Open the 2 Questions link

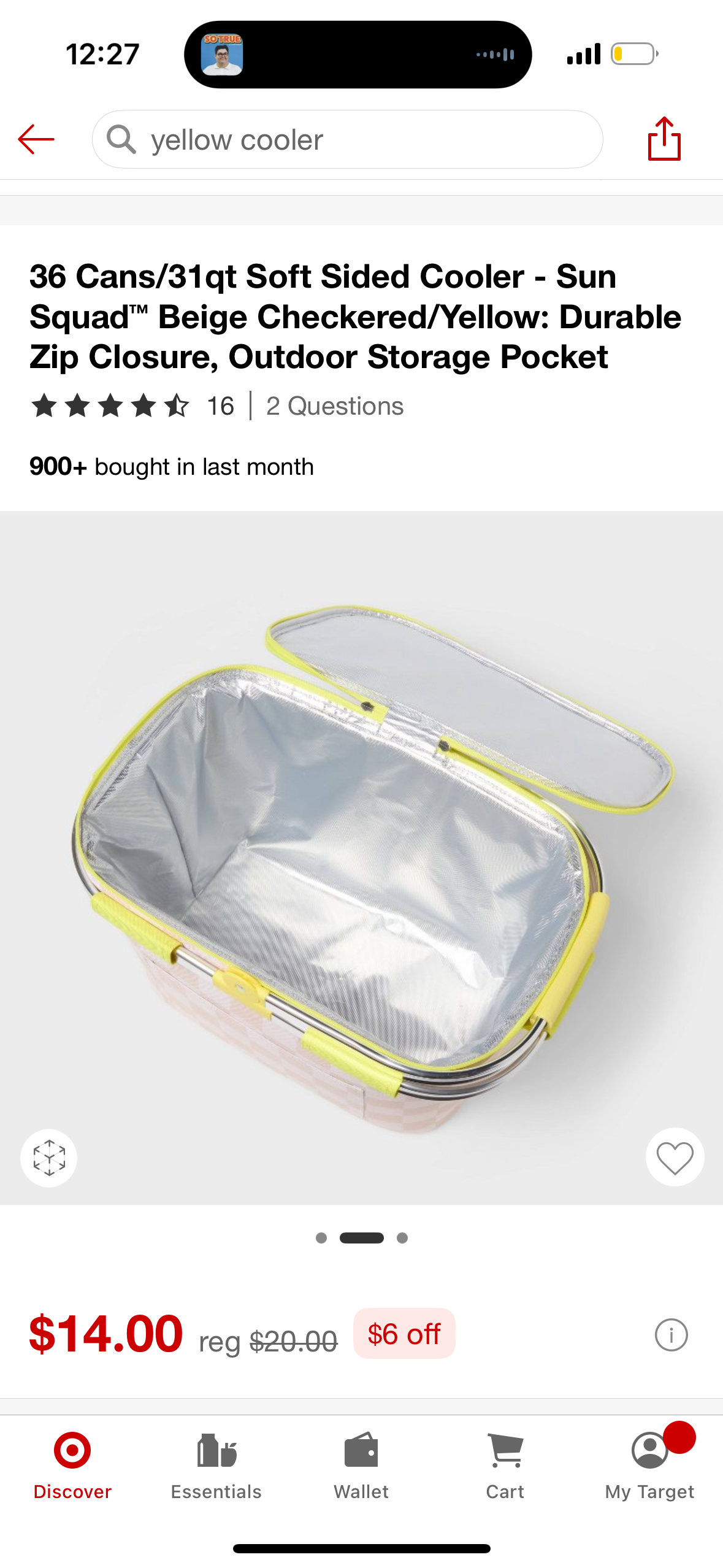tap(335, 406)
